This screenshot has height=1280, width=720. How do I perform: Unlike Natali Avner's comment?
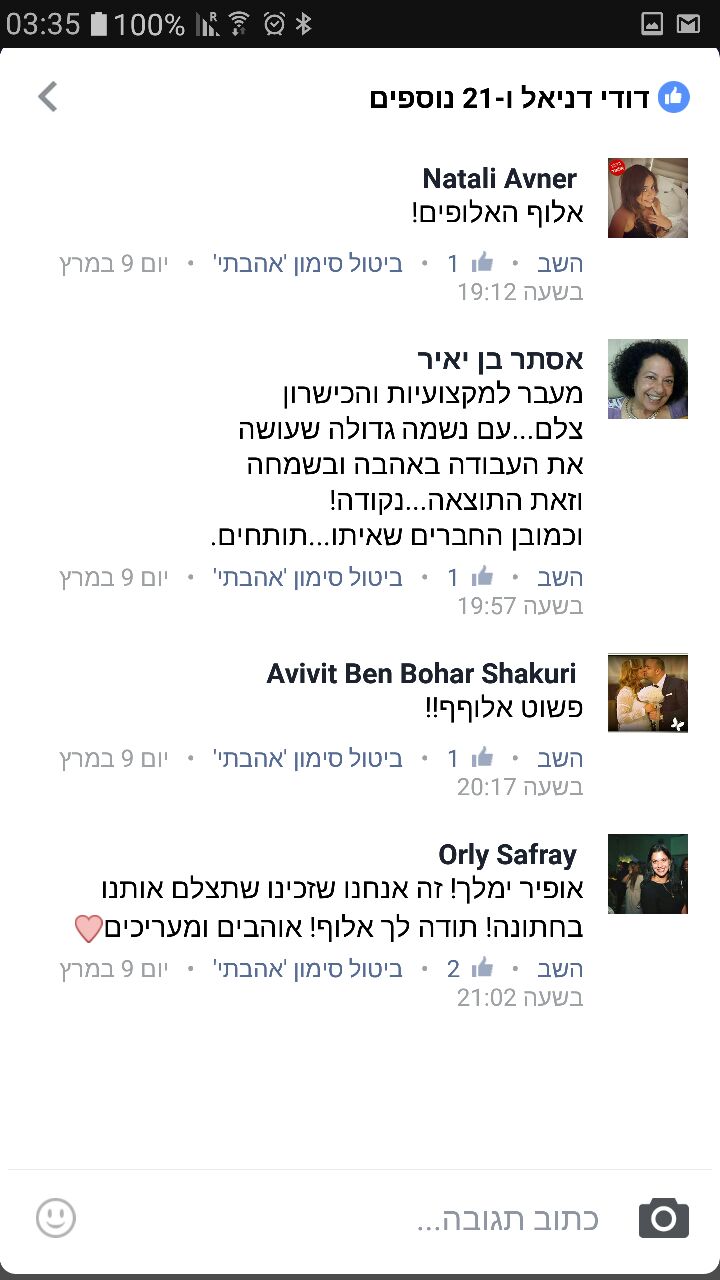(308, 264)
